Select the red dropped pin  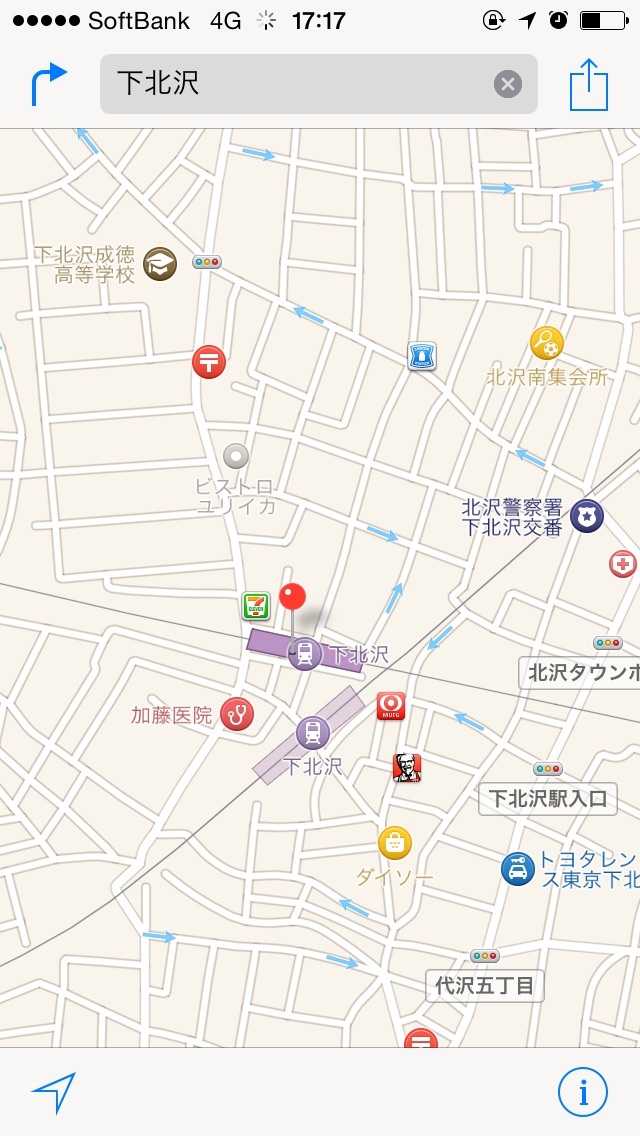[x=293, y=597]
